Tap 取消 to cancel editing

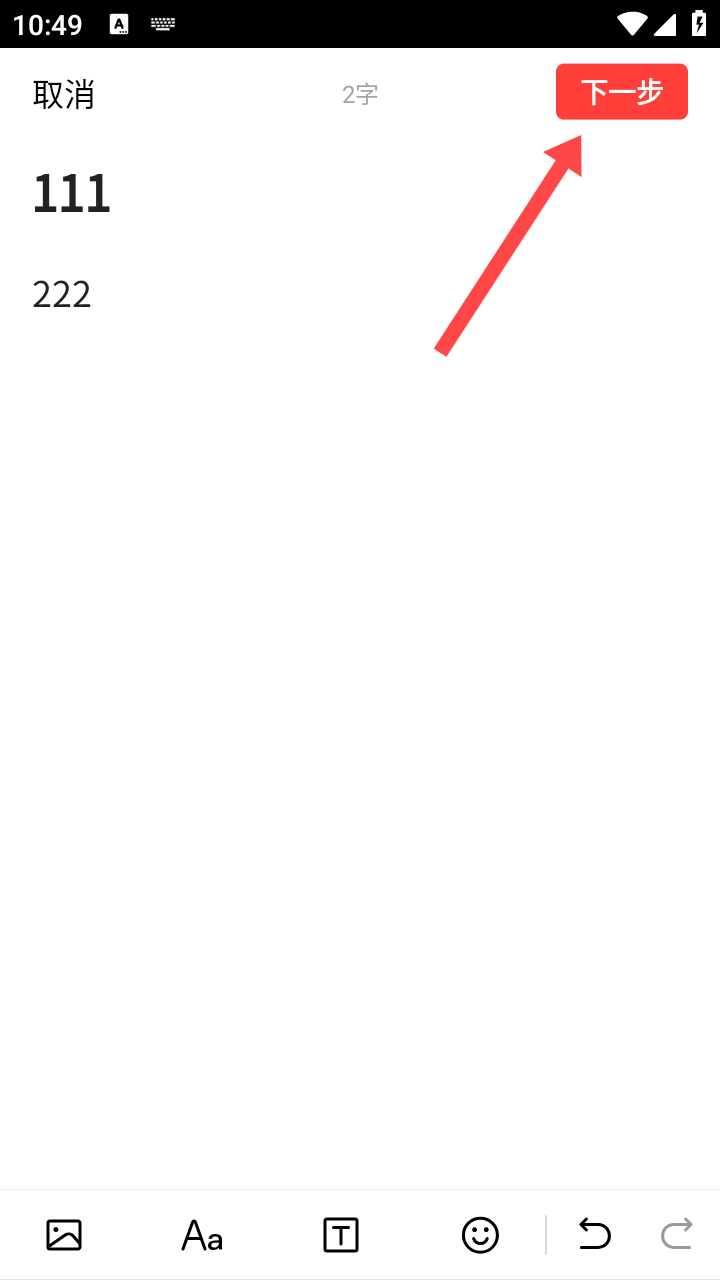(x=64, y=95)
